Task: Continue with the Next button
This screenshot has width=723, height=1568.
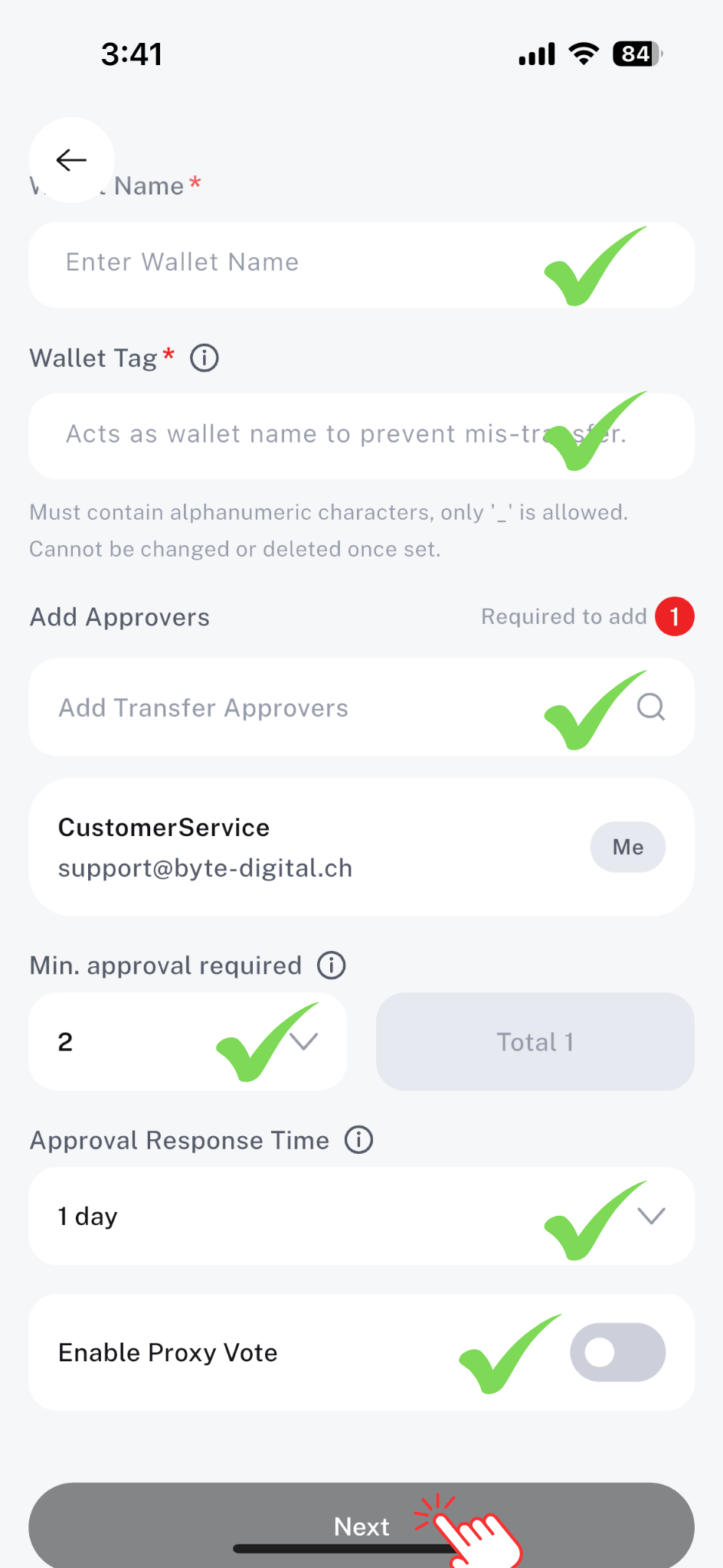Action: click(361, 1526)
